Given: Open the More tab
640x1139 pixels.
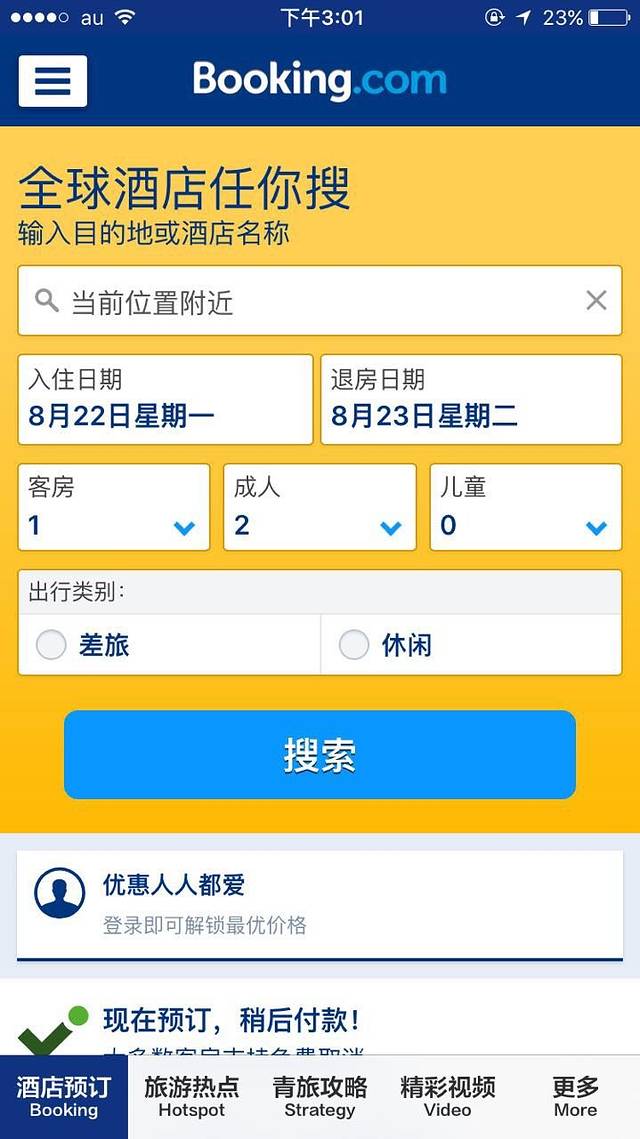Looking at the screenshot, I should point(575,1097).
